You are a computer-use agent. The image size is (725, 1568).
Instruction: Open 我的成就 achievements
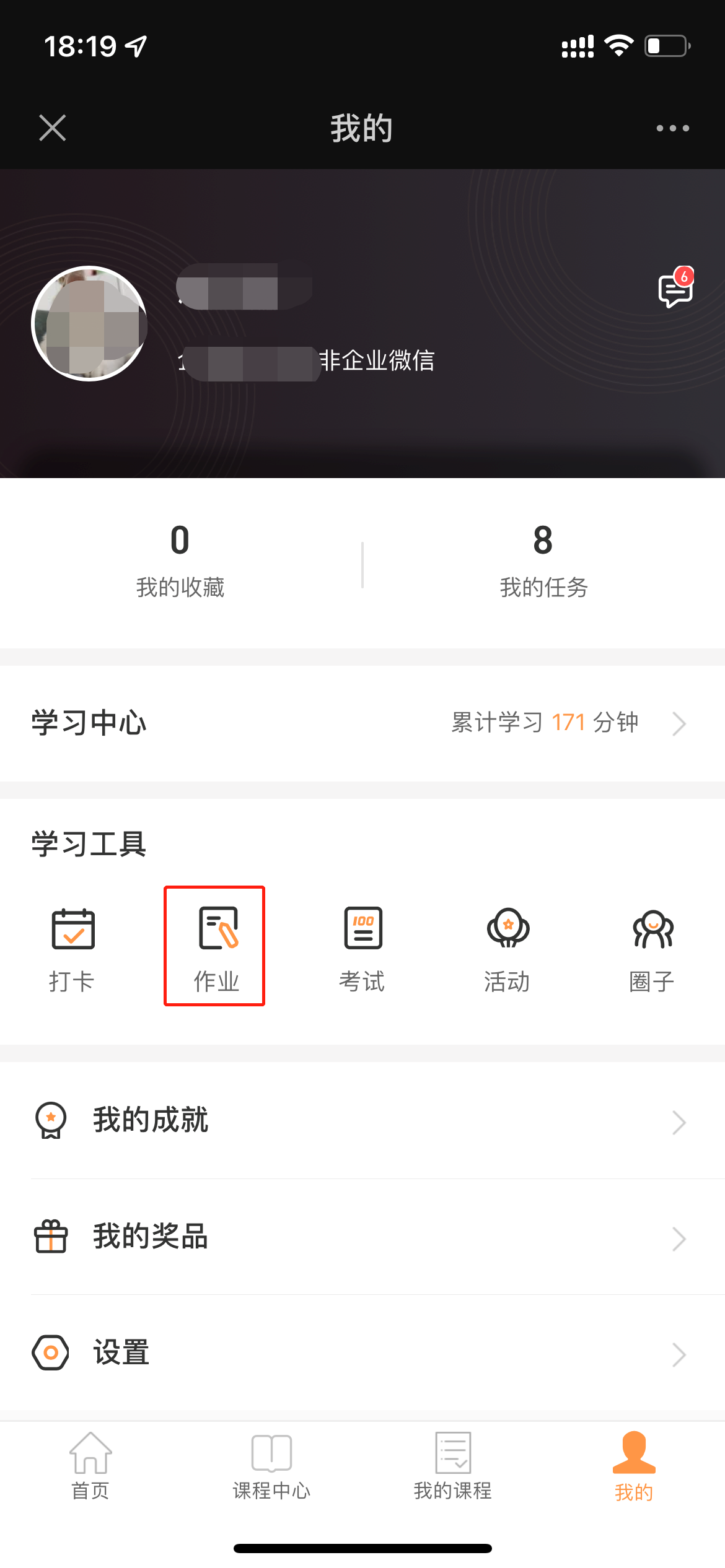(x=362, y=1120)
